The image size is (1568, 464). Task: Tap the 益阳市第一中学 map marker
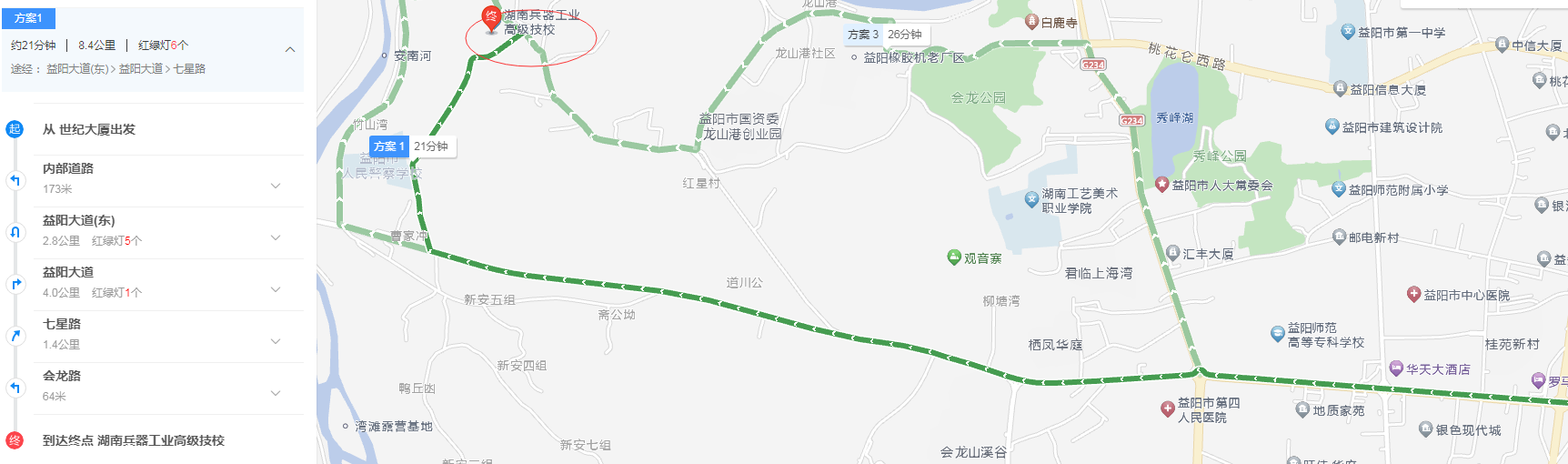pyautogui.click(x=1348, y=32)
